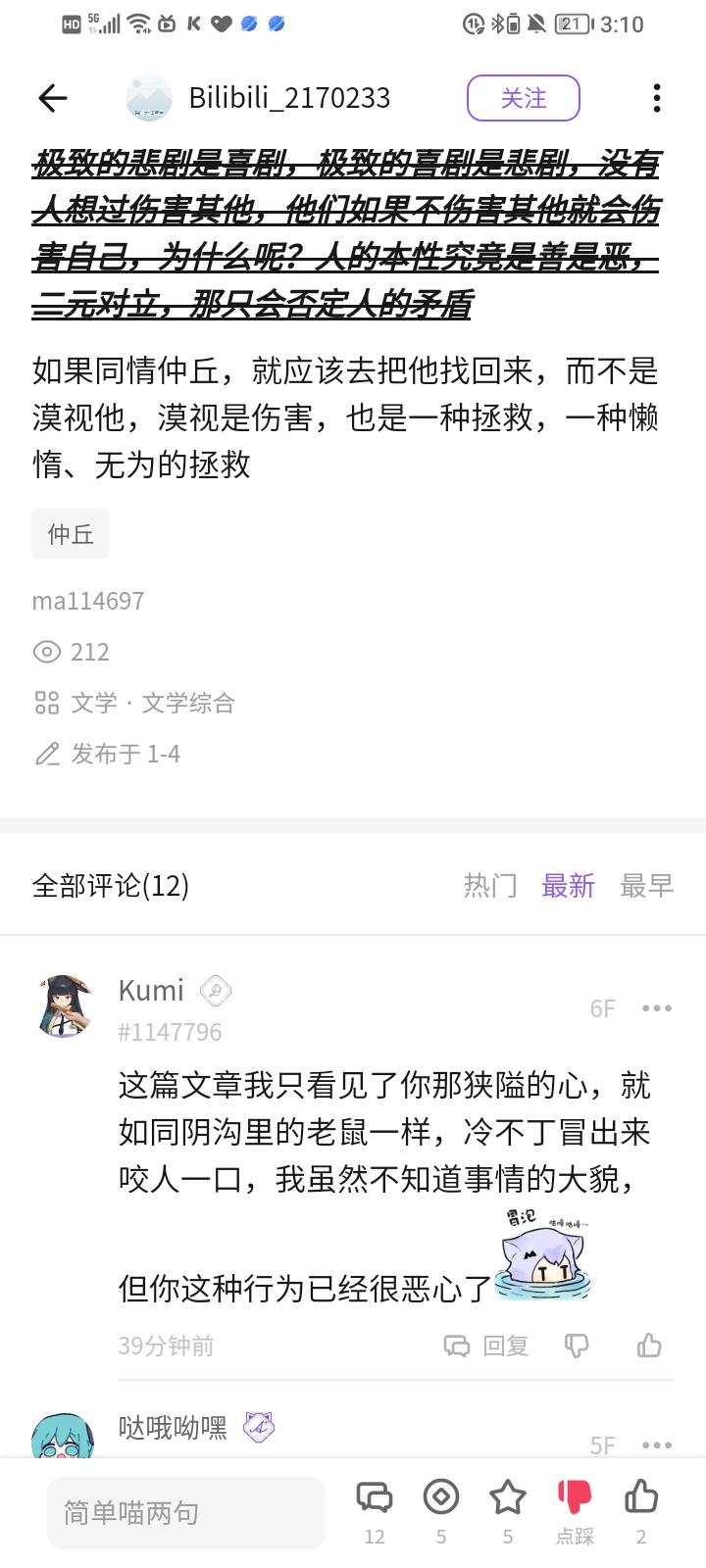Viewport: 706px width, 1568px height.
Task: Like Kumi's comment with the thumbs-up
Action: [649, 1346]
